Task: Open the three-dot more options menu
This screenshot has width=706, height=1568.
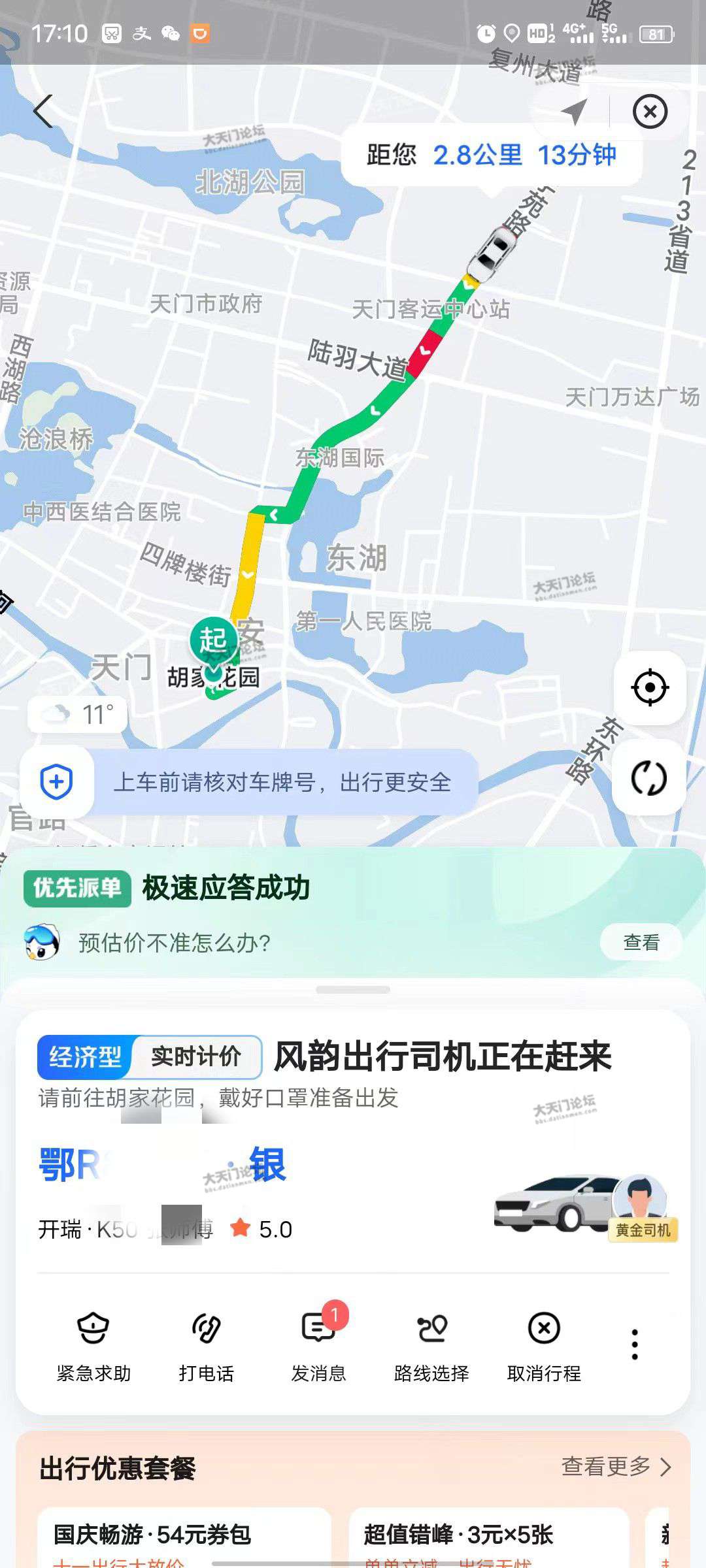Action: point(634,1345)
